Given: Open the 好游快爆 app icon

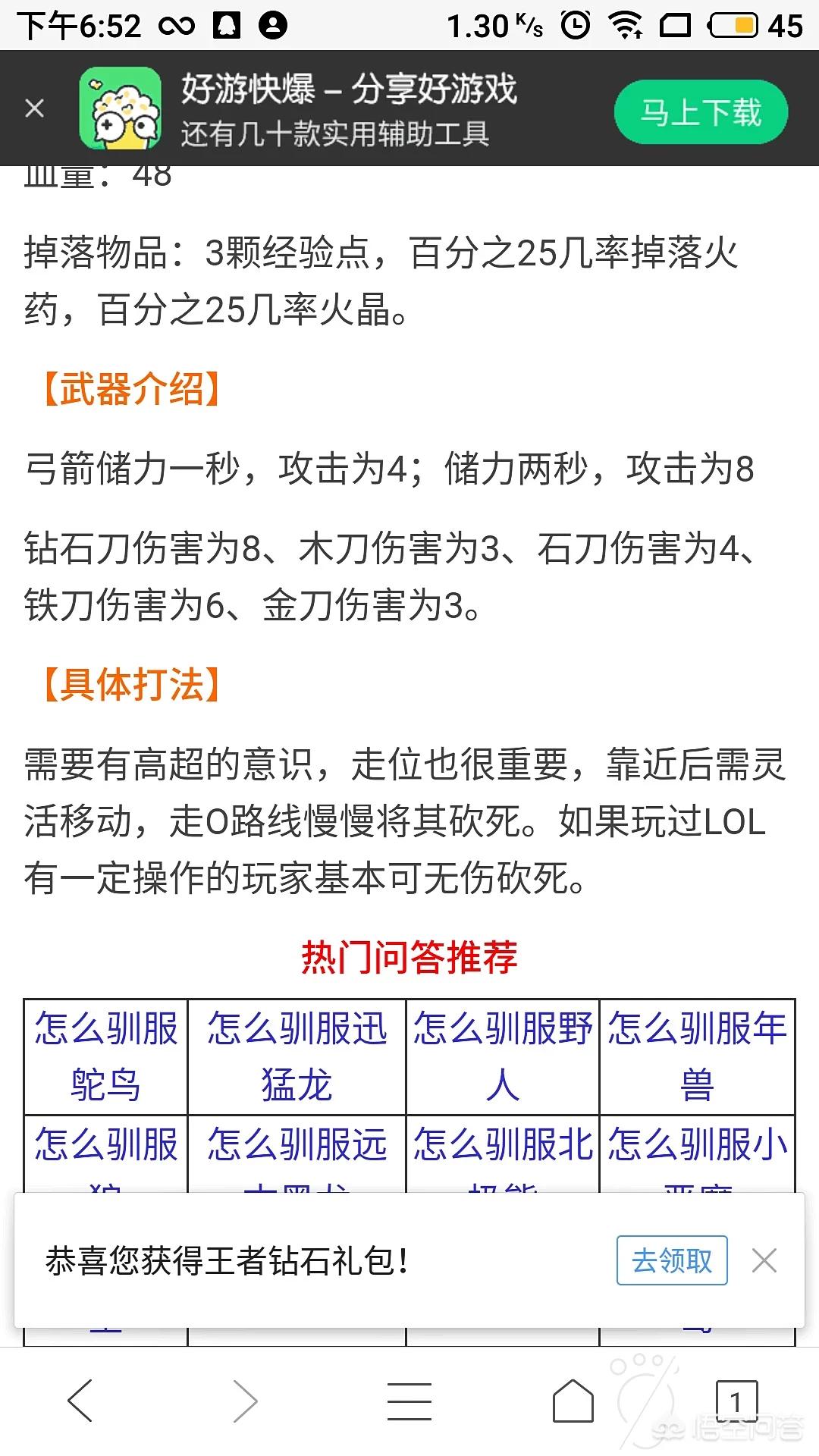Looking at the screenshot, I should pos(121,108).
